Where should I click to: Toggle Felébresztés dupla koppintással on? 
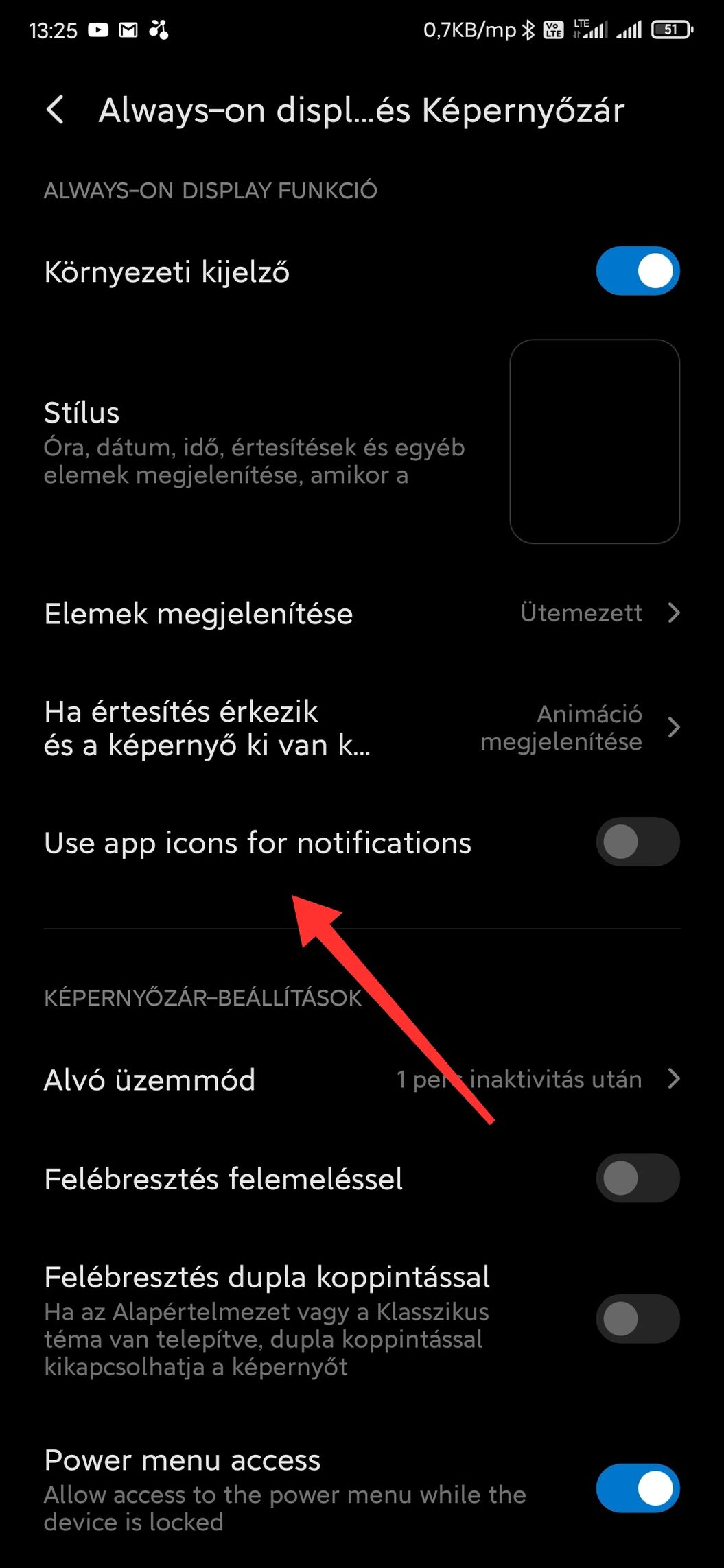point(638,1318)
